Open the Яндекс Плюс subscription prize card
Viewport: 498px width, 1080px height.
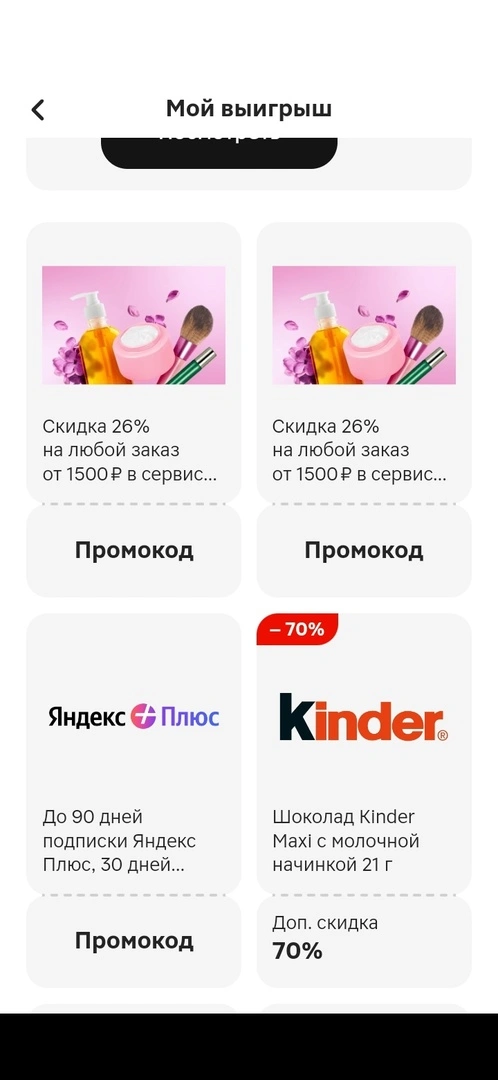pos(134,754)
